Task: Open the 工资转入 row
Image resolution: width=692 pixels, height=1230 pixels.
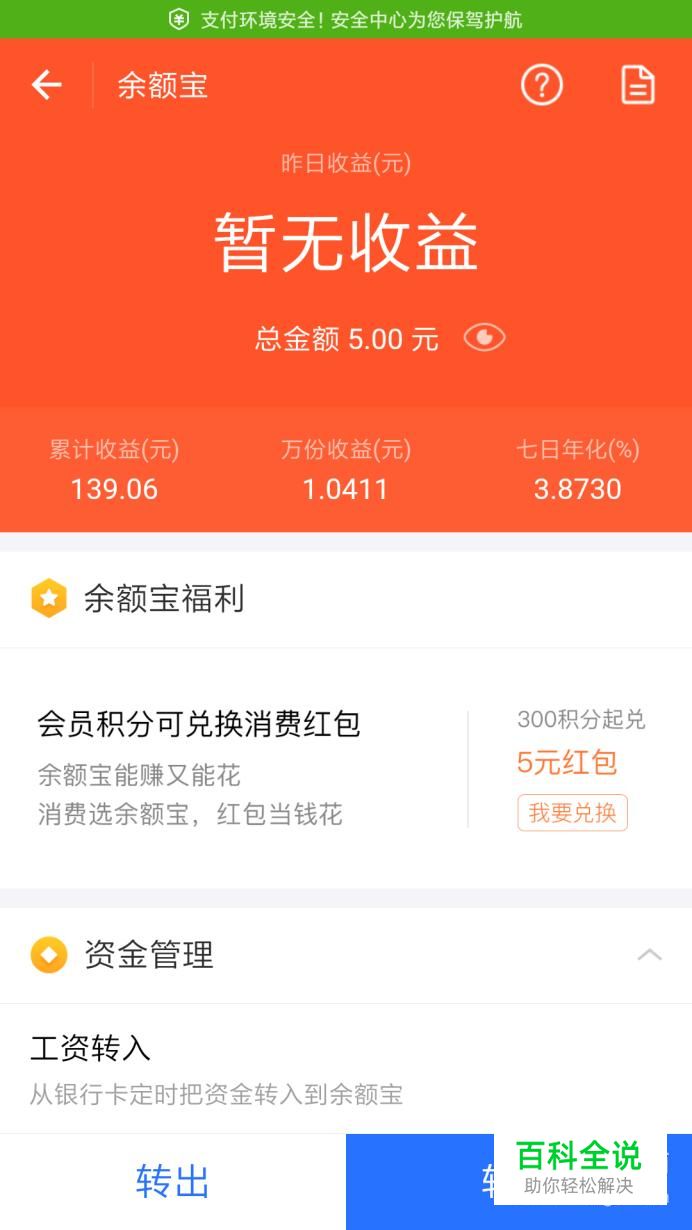Action: pyautogui.click(x=346, y=1069)
